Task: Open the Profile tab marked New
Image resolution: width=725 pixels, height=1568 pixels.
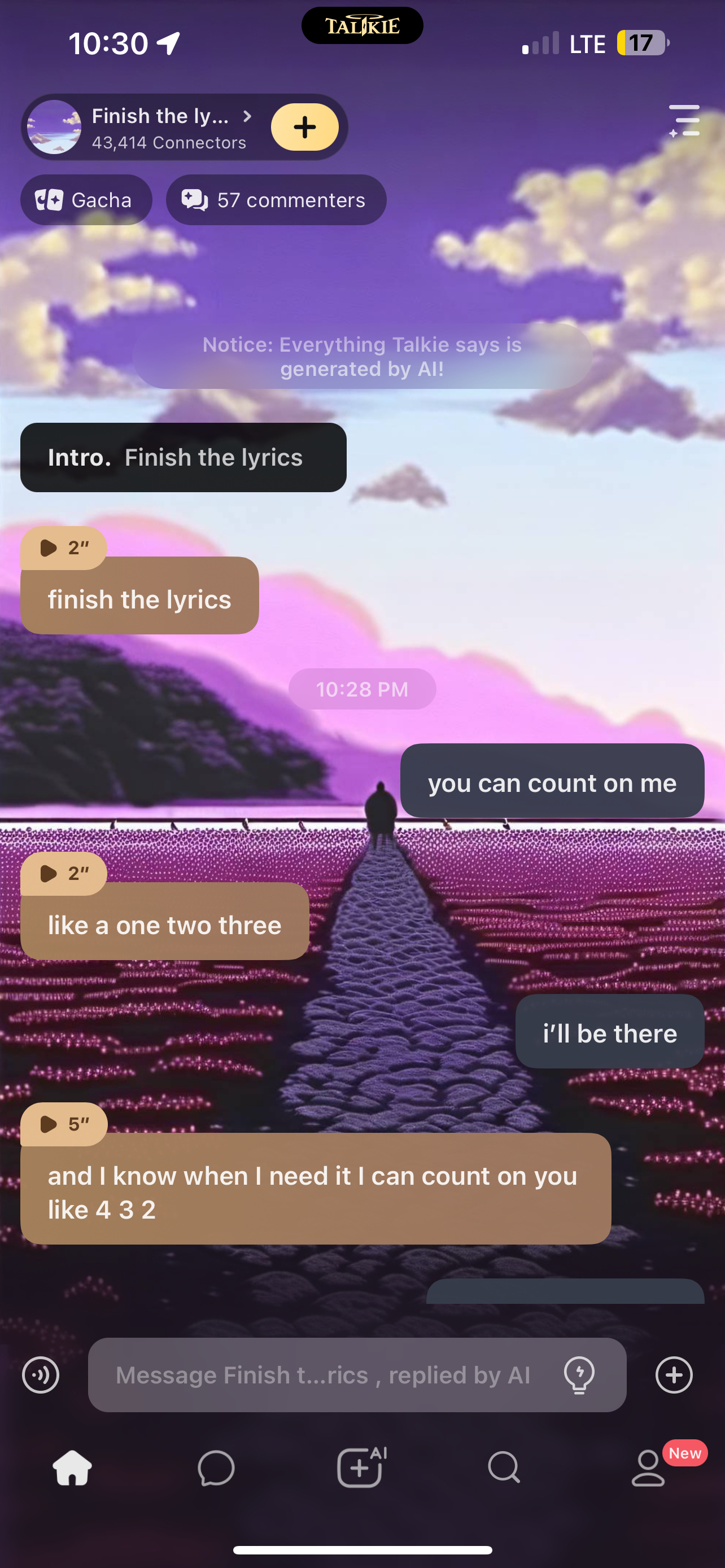Action: pyautogui.click(x=648, y=1468)
